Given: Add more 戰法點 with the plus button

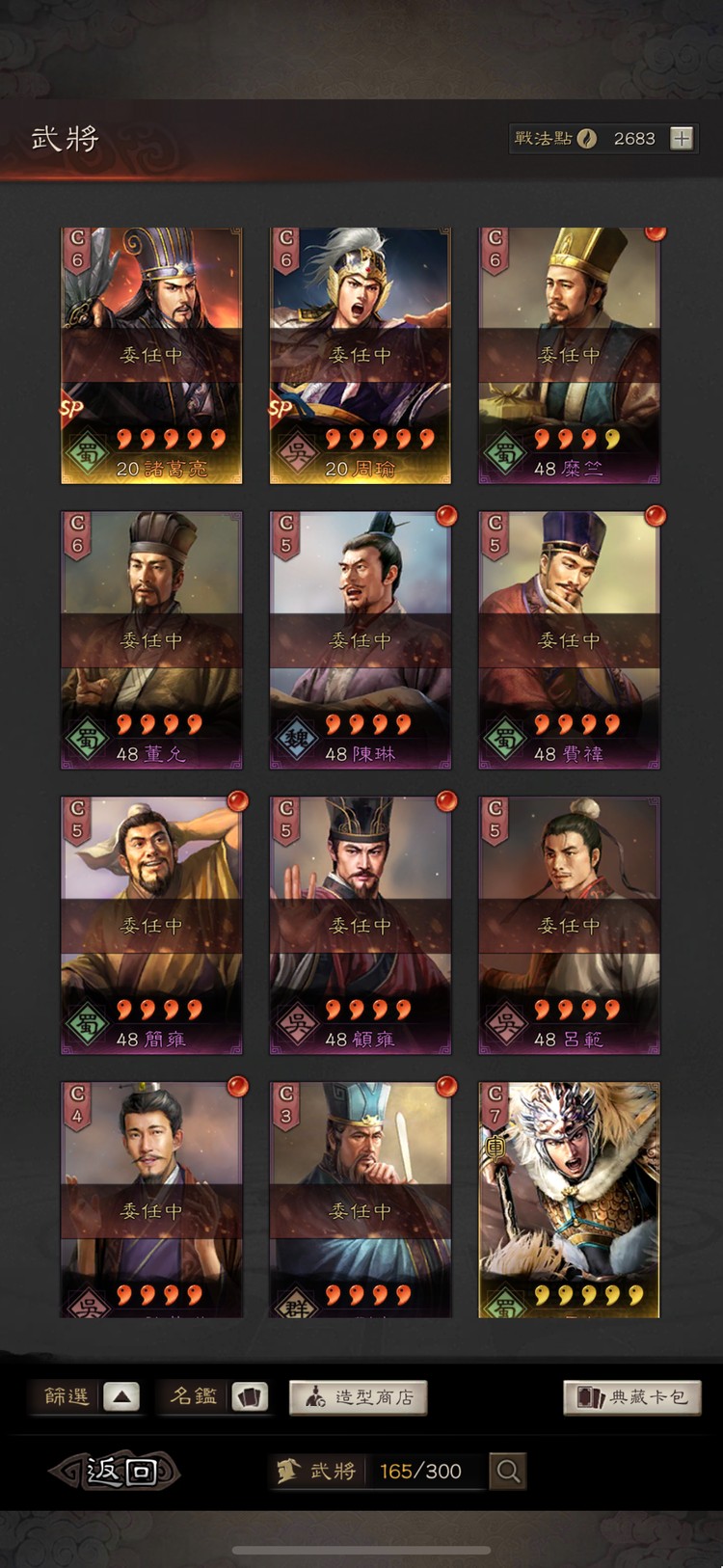Looking at the screenshot, I should coord(682,139).
